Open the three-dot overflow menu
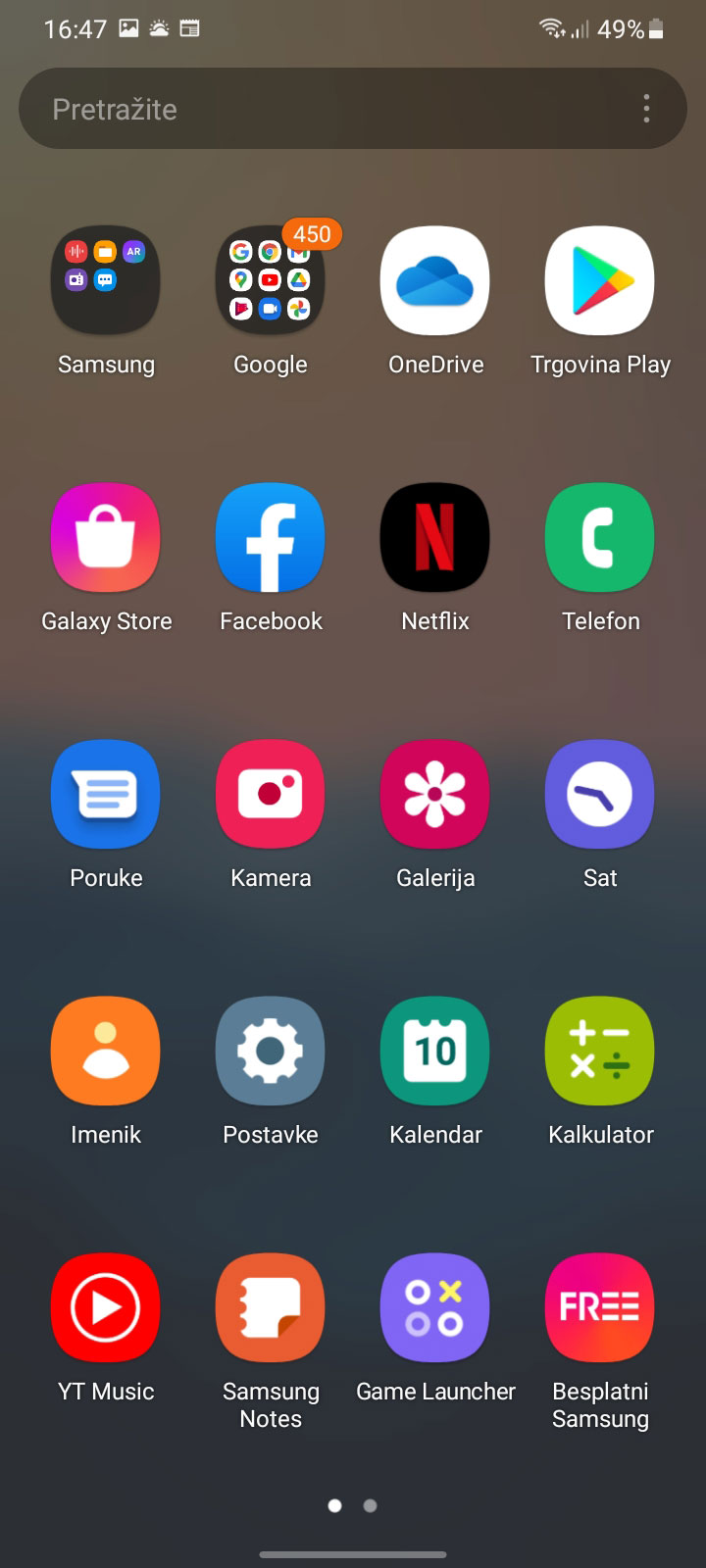The image size is (706, 1568). [x=646, y=109]
